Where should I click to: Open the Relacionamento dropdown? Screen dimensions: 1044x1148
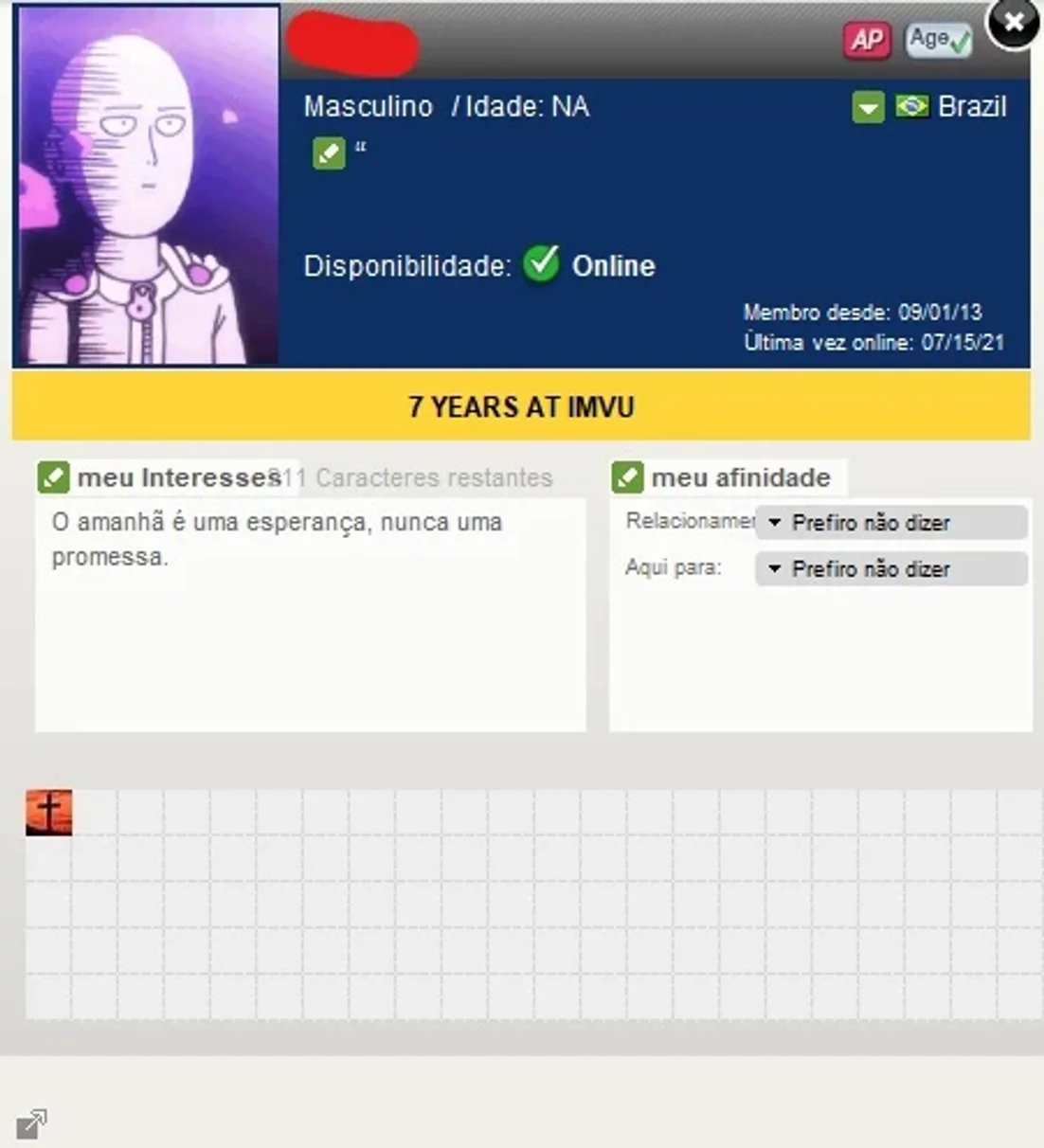pos(891,523)
